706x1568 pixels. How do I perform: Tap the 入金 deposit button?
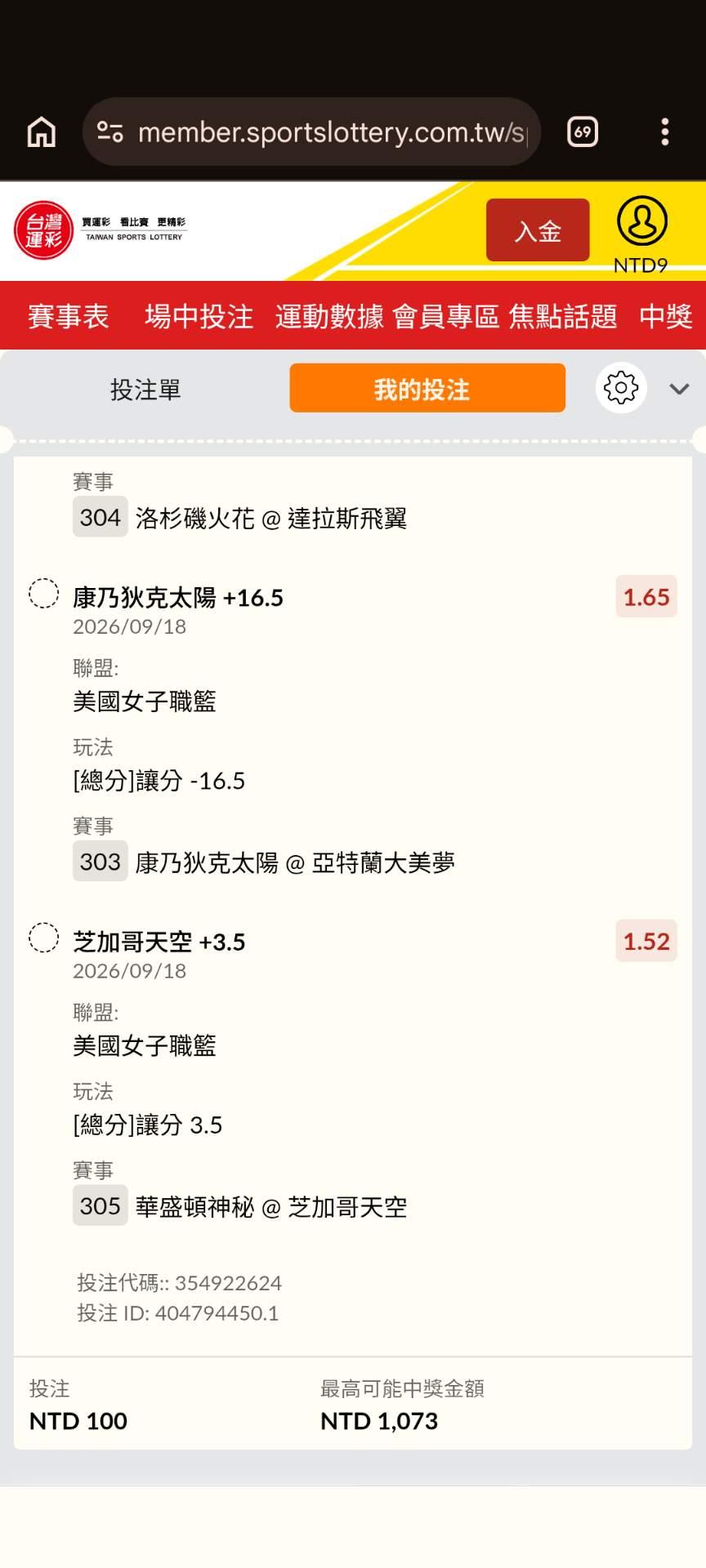pyautogui.click(x=538, y=230)
